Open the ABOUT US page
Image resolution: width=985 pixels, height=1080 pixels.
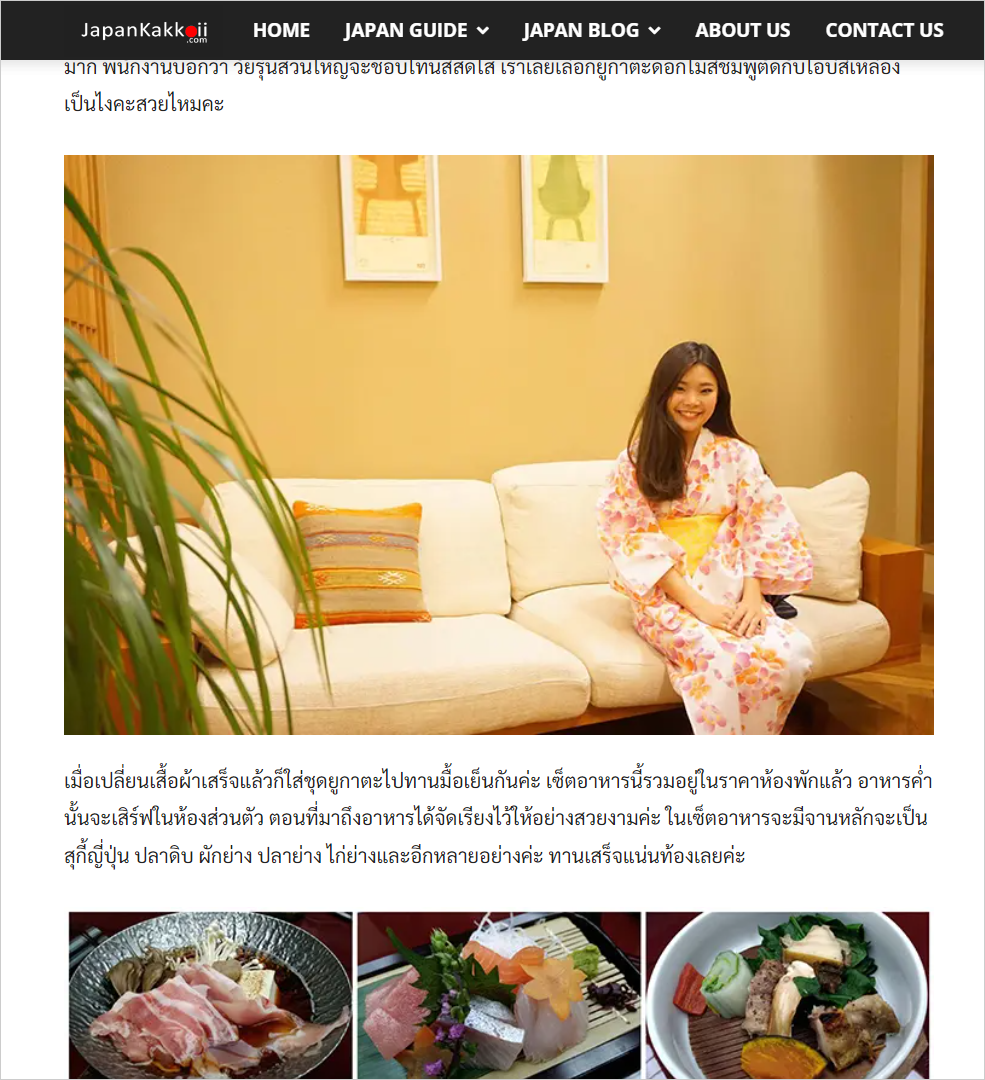(x=742, y=30)
